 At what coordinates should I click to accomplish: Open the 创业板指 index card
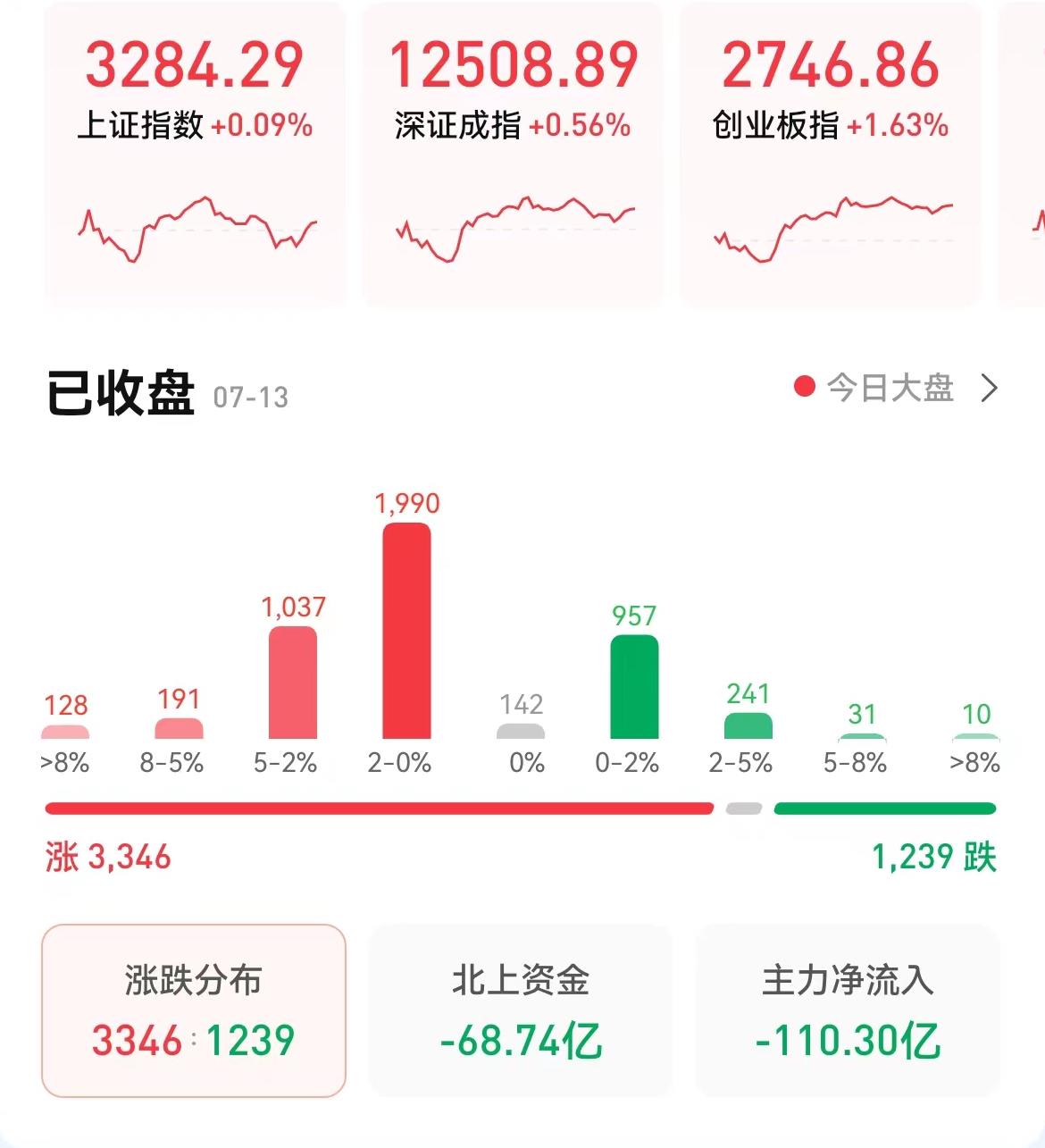pos(830,152)
